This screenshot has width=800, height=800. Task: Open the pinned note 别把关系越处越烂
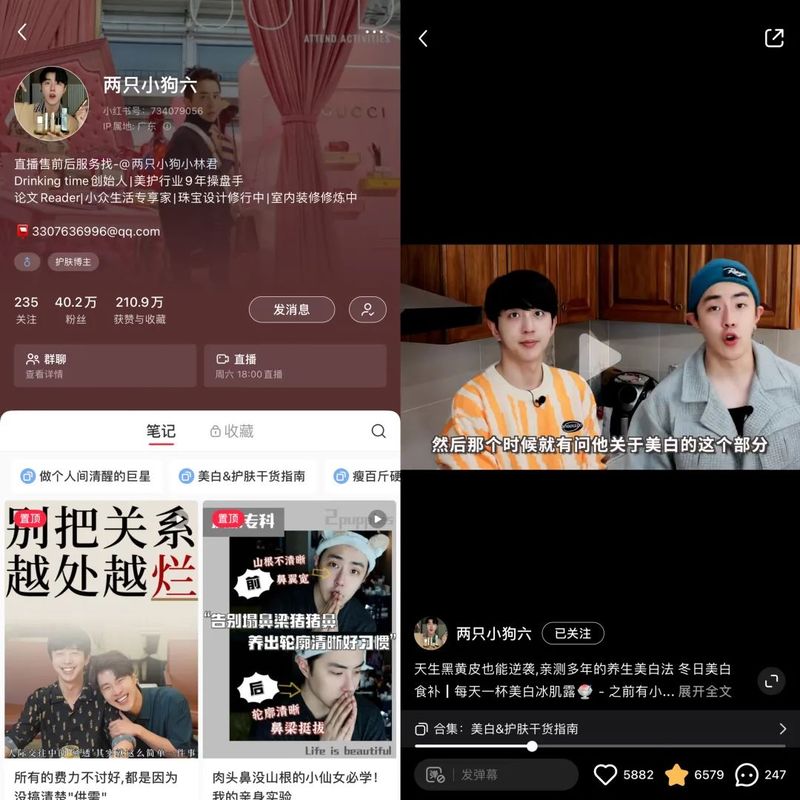pos(100,630)
